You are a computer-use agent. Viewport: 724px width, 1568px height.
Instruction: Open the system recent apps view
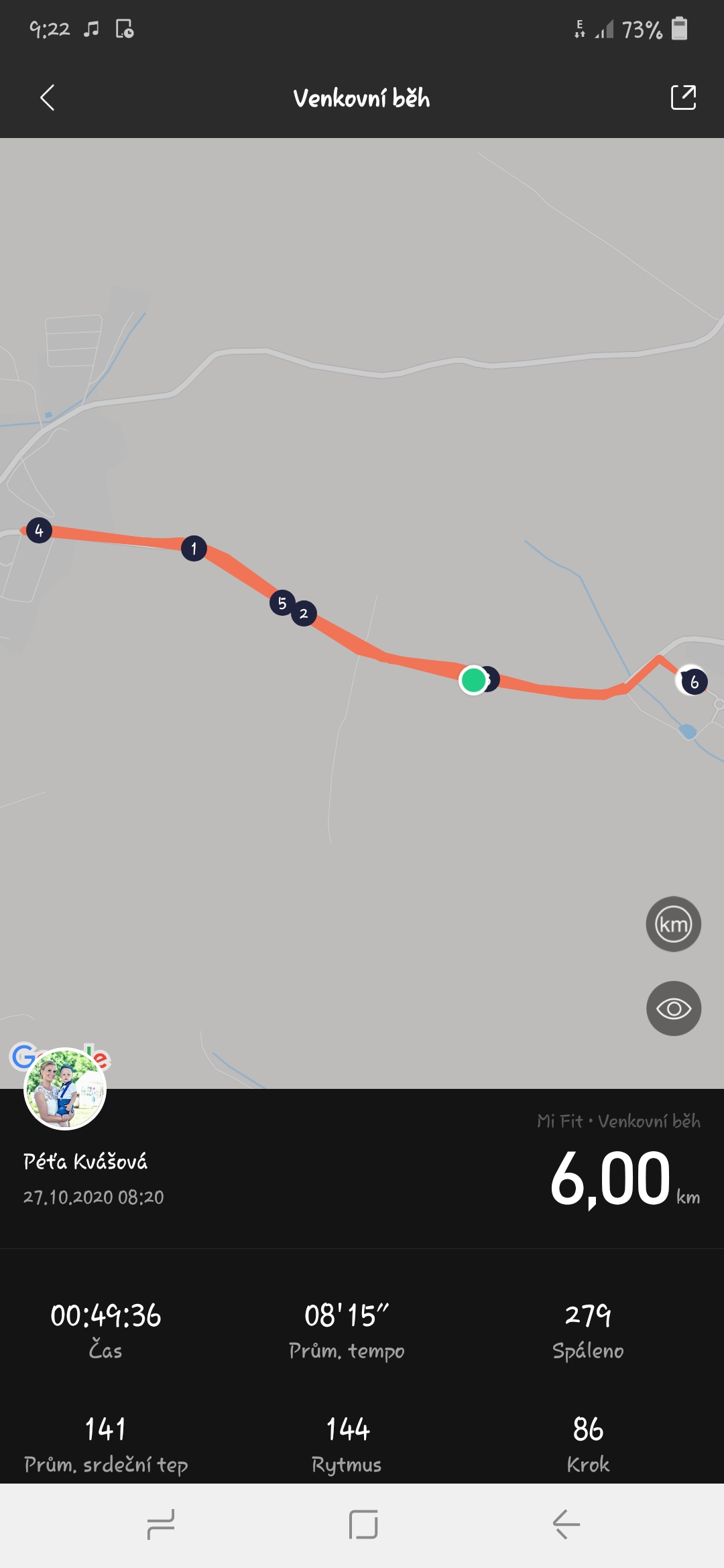[x=161, y=1524]
